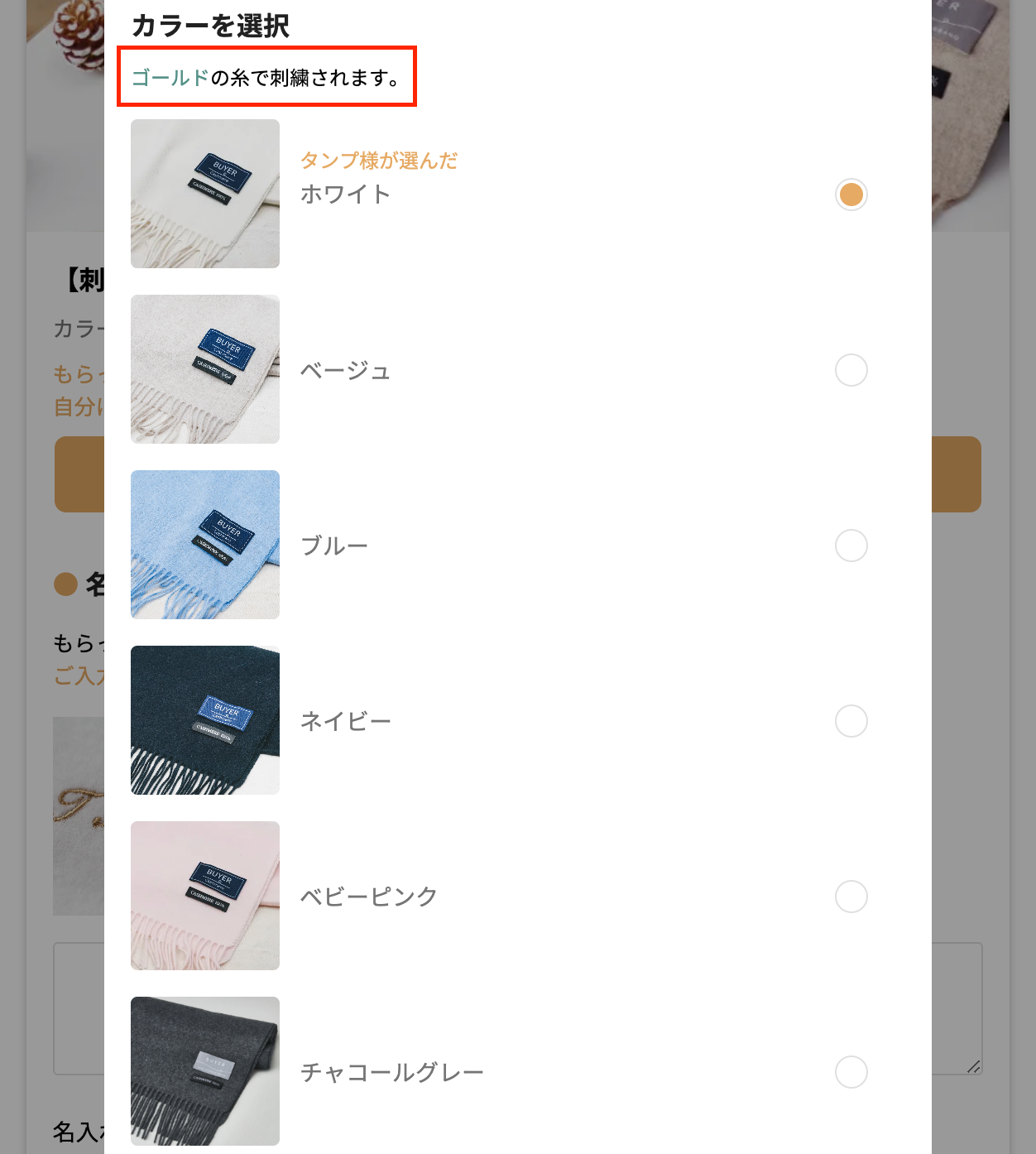Click the ホワイト color label text
The width and height of the screenshot is (1036, 1154).
point(345,193)
